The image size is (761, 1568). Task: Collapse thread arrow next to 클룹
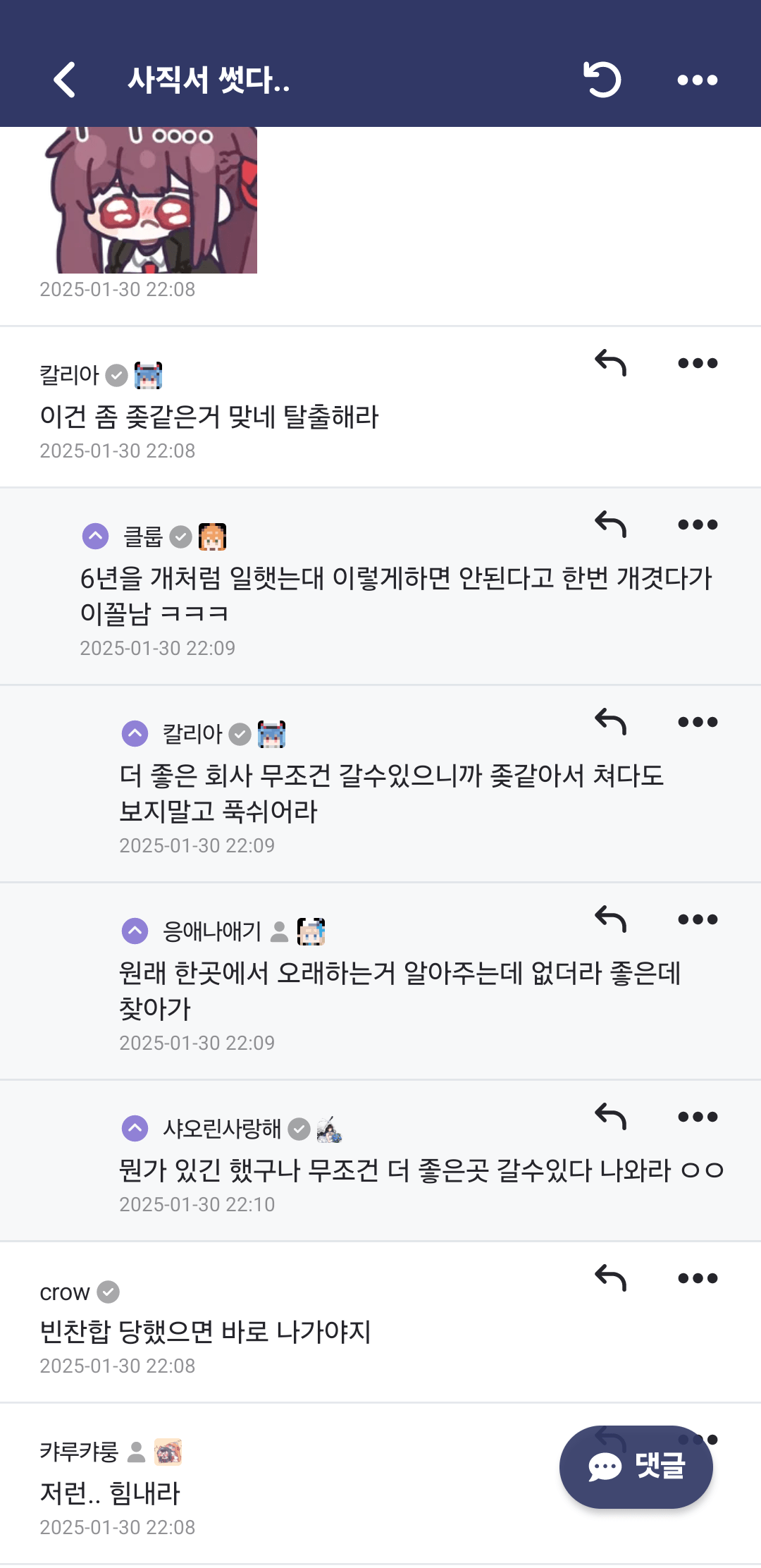click(x=96, y=537)
